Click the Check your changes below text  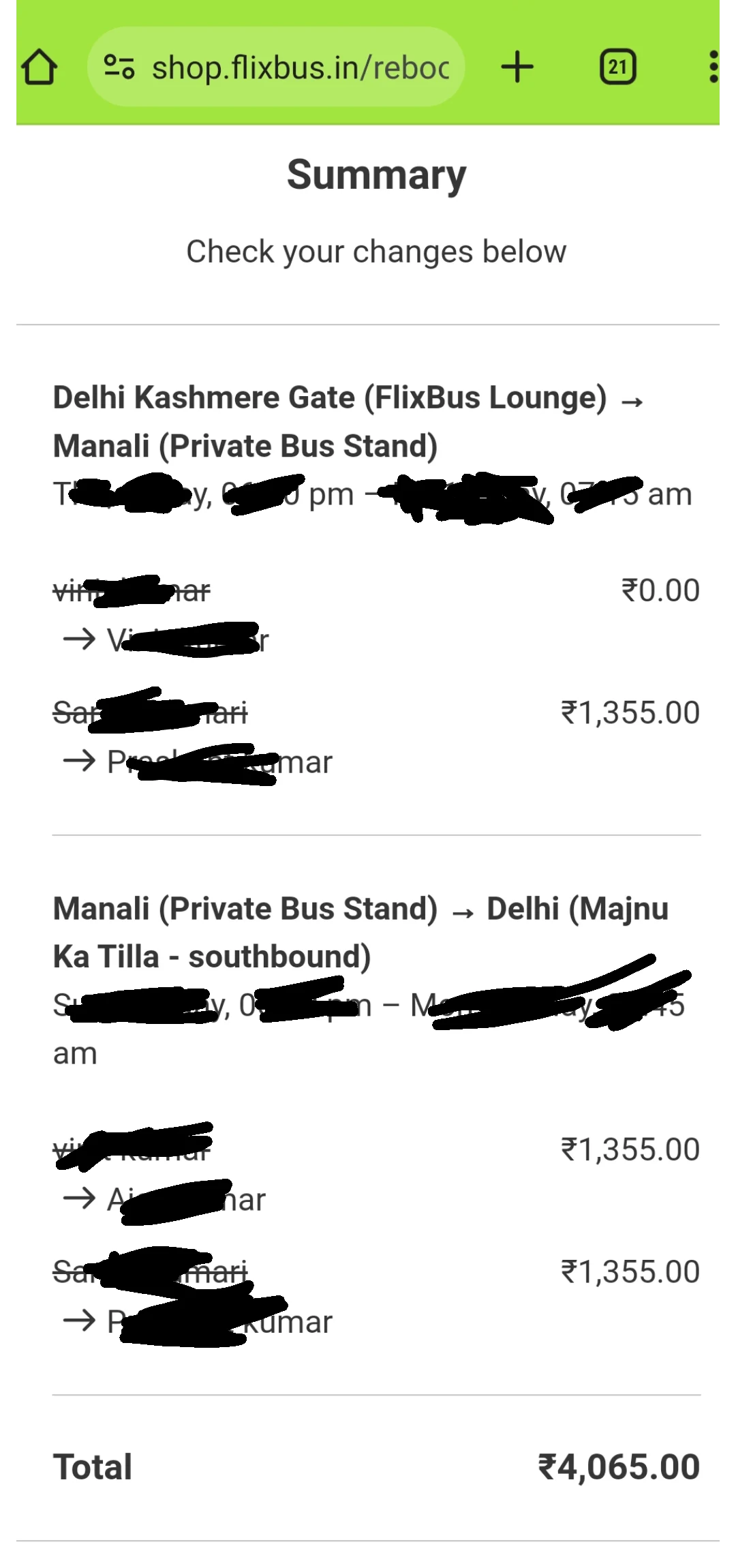(x=376, y=252)
